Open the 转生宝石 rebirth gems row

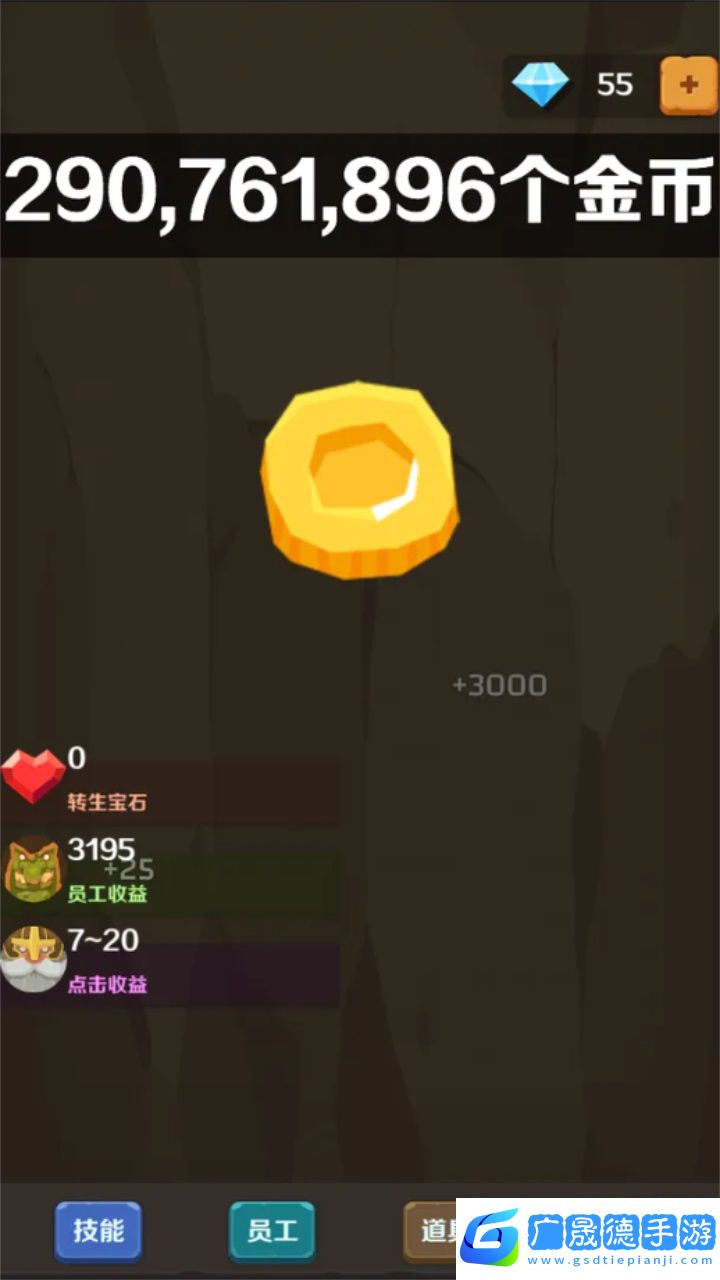170,790
